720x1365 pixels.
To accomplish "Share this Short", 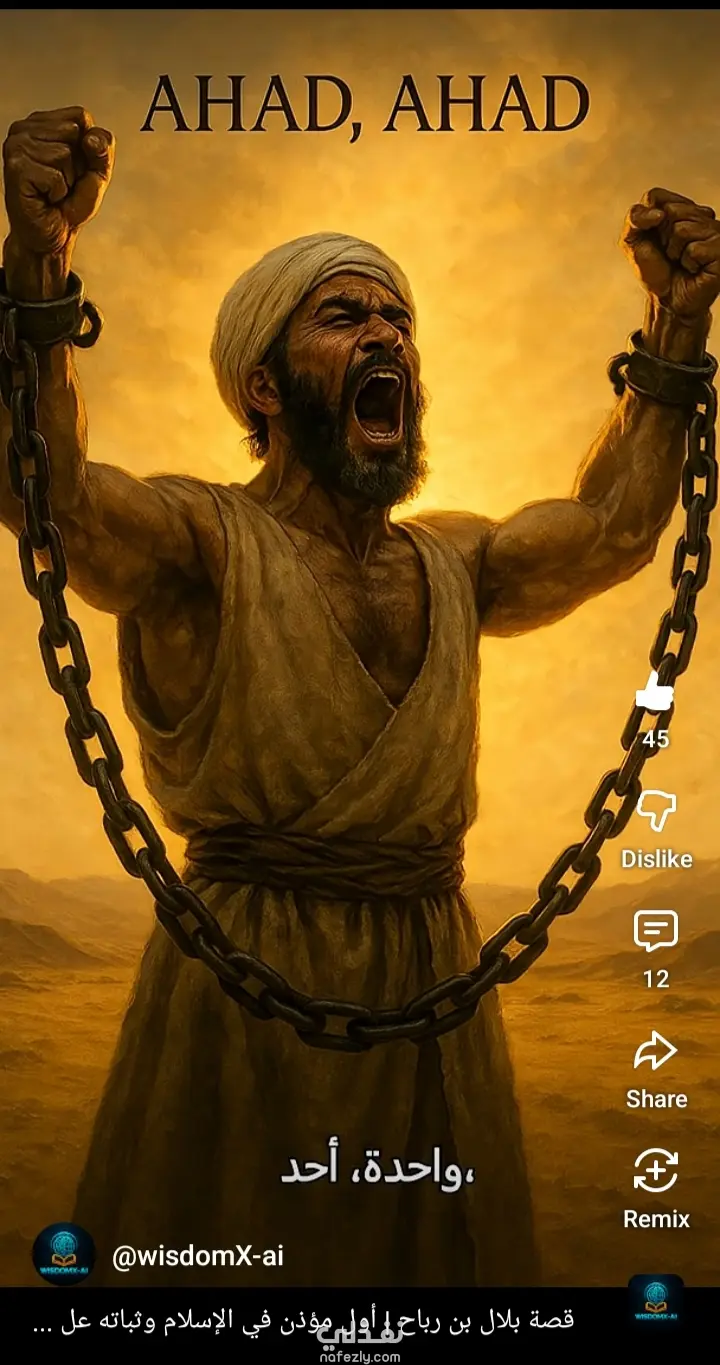I will (656, 1052).
